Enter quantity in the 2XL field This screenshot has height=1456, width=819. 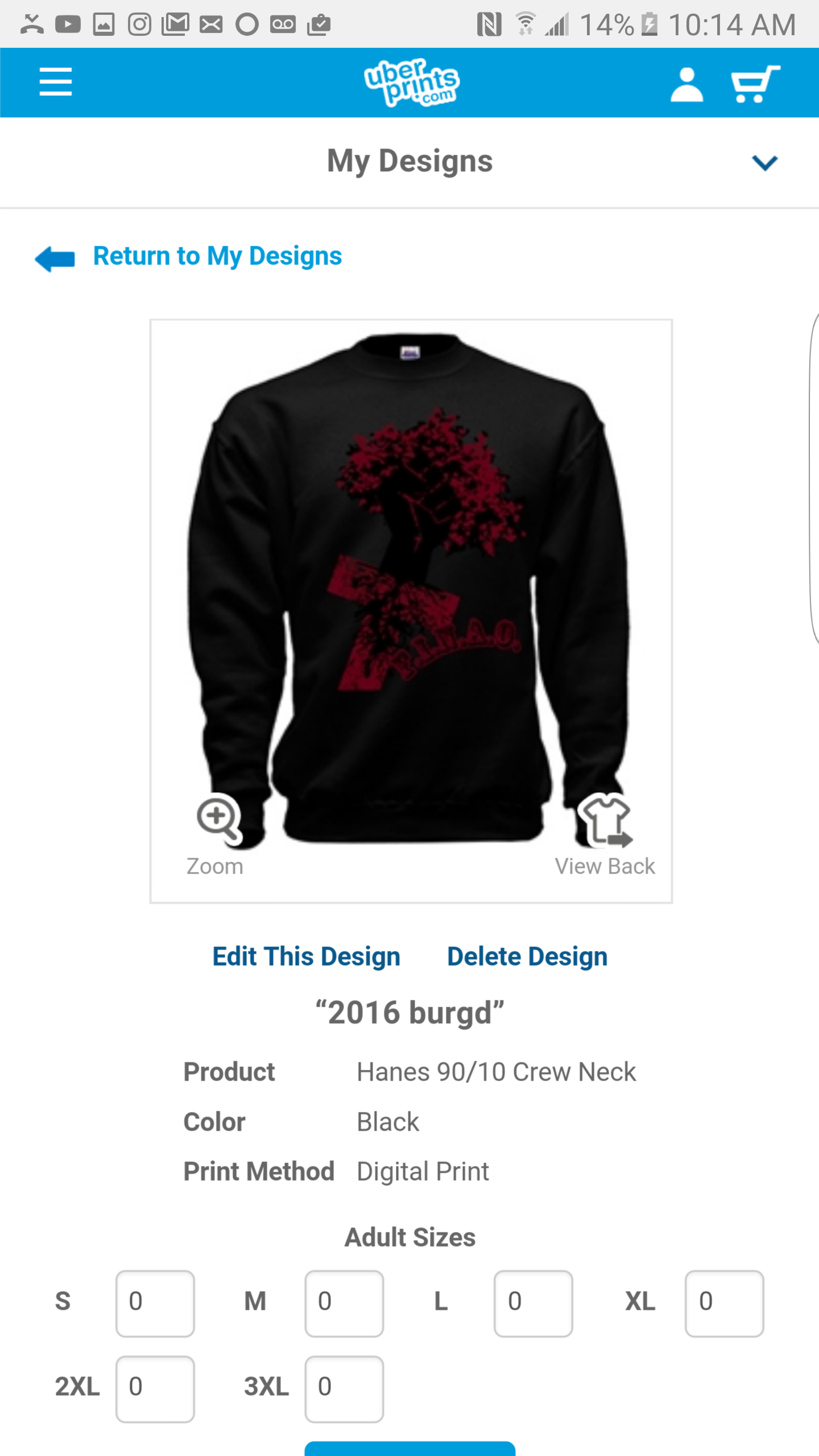coord(155,1388)
